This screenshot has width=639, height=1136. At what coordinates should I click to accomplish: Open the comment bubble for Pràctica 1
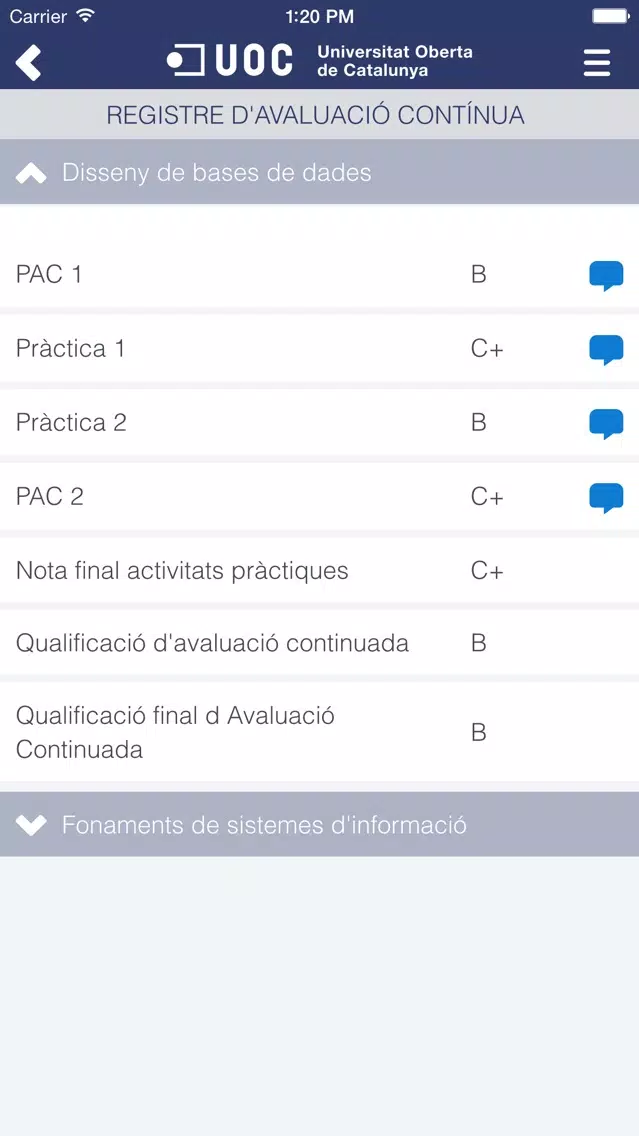click(606, 350)
